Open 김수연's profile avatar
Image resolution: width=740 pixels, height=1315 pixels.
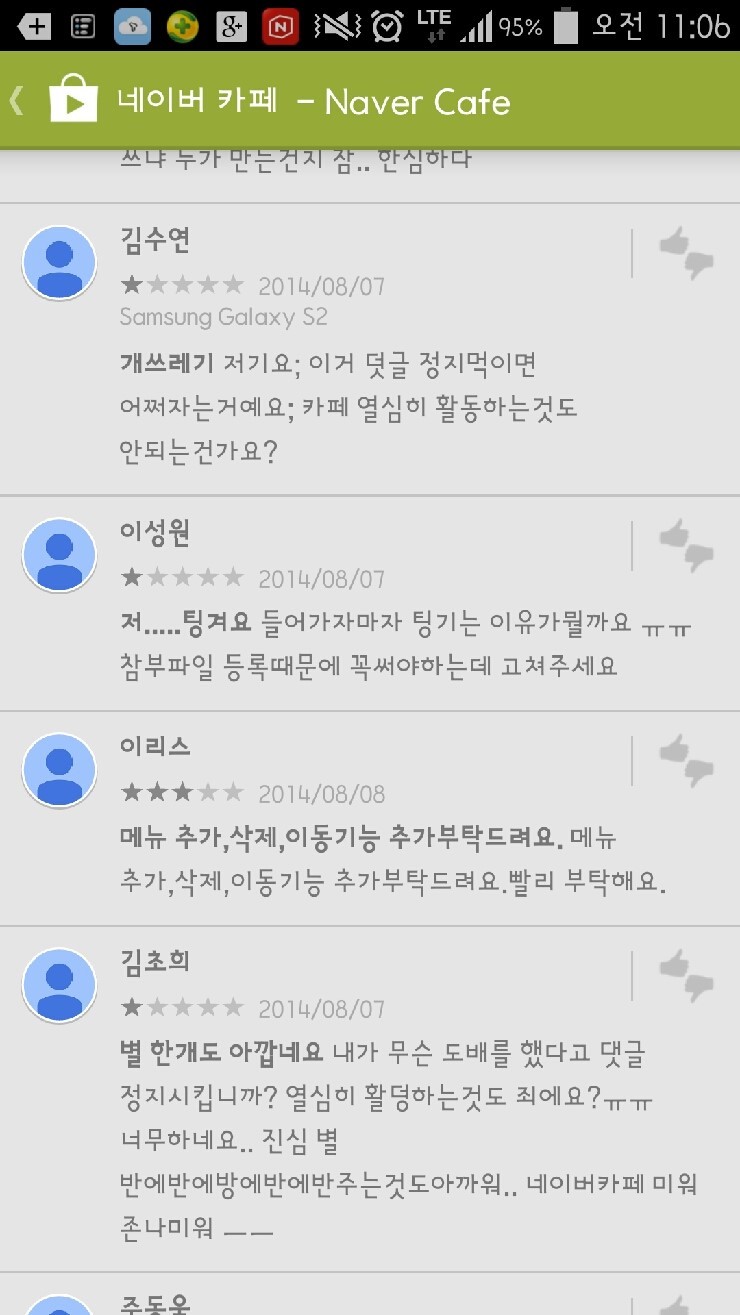click(x=59, y=263)
